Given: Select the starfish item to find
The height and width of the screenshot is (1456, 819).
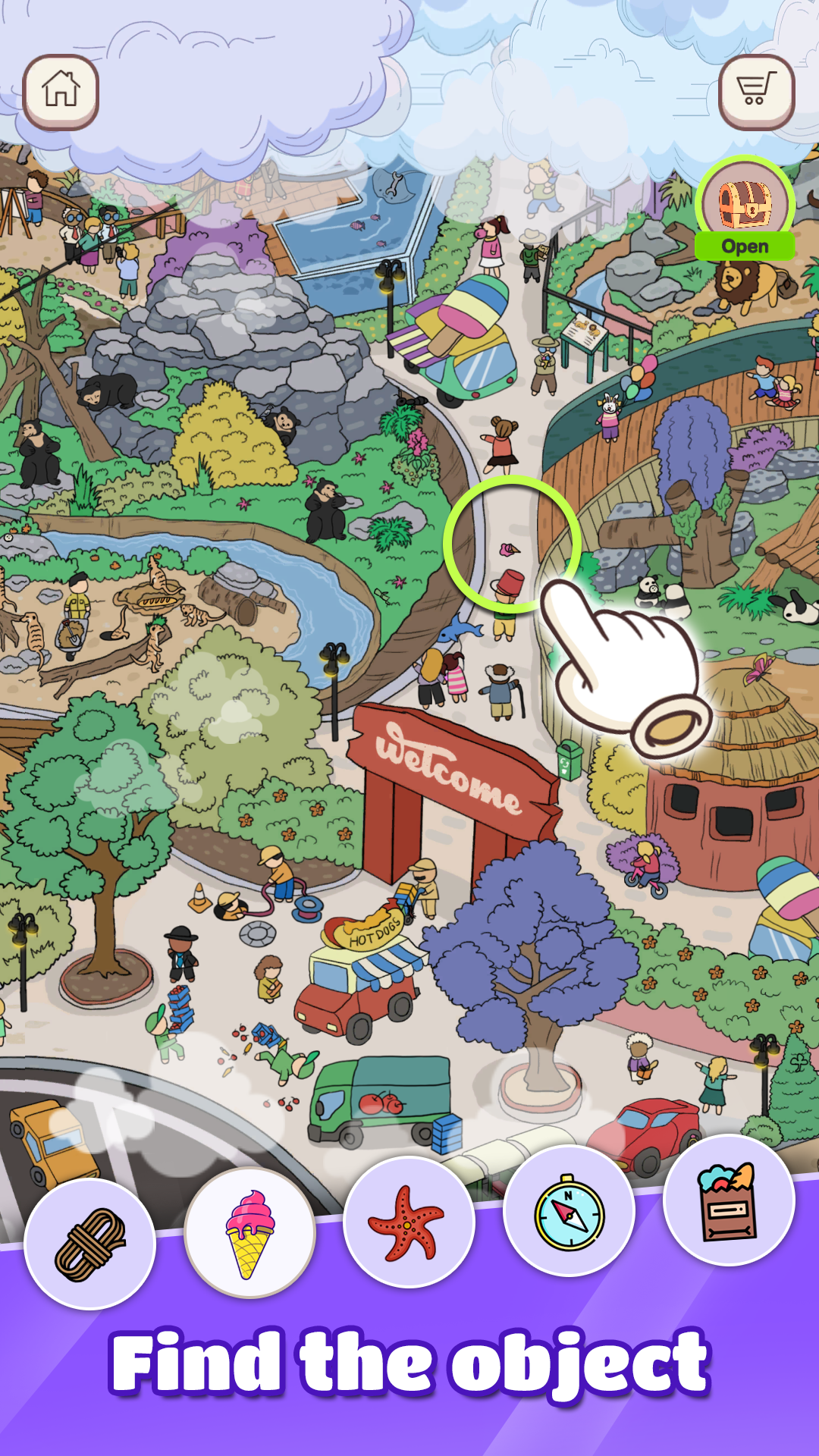Looking at the screenshot, I should pyautogui.click(x=409, y=1222).
